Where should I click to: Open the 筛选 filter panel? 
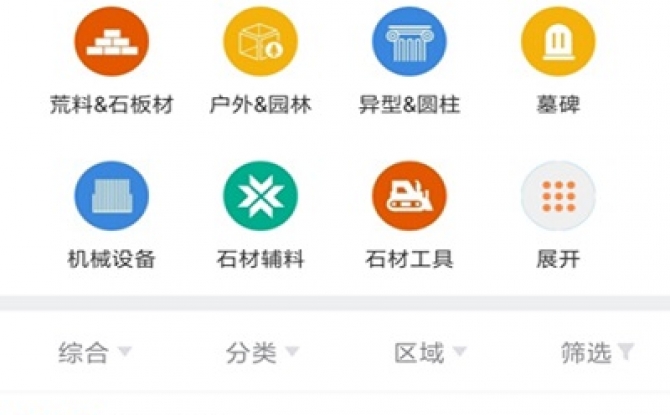[597, 352]
